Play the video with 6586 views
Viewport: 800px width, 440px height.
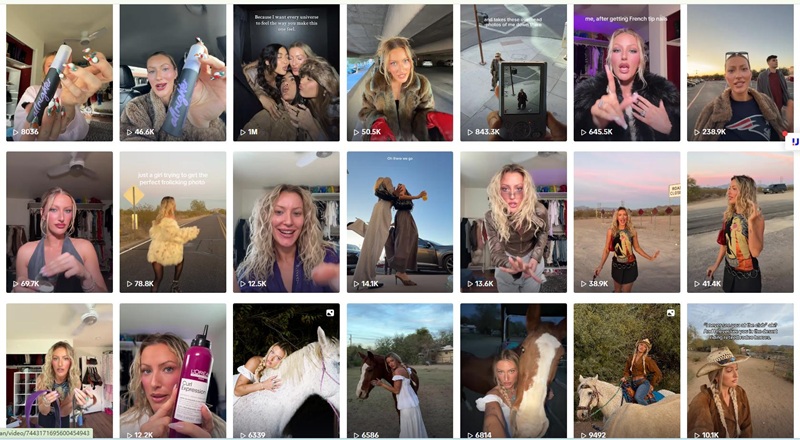click(399, 370)
